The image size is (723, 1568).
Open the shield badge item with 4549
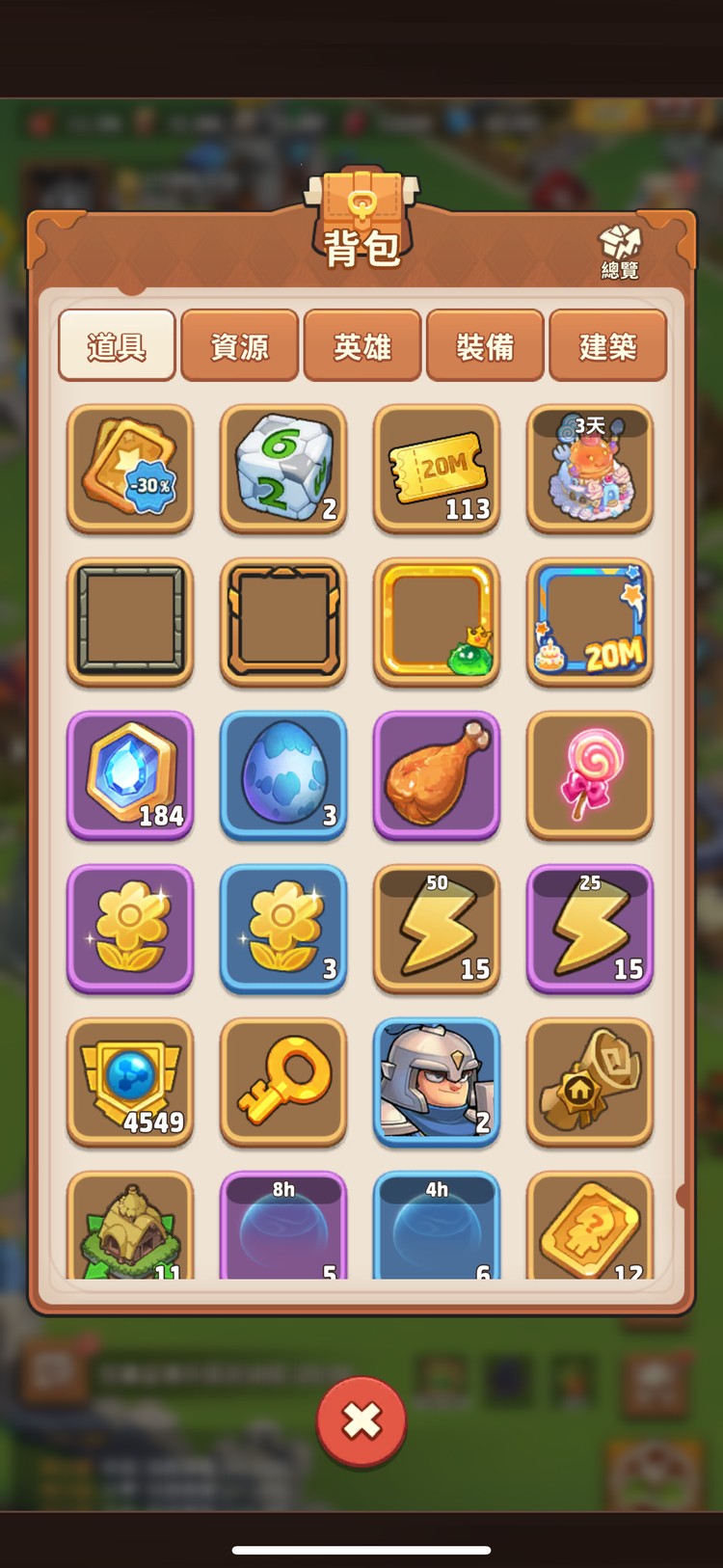[x=130, y=1082]
